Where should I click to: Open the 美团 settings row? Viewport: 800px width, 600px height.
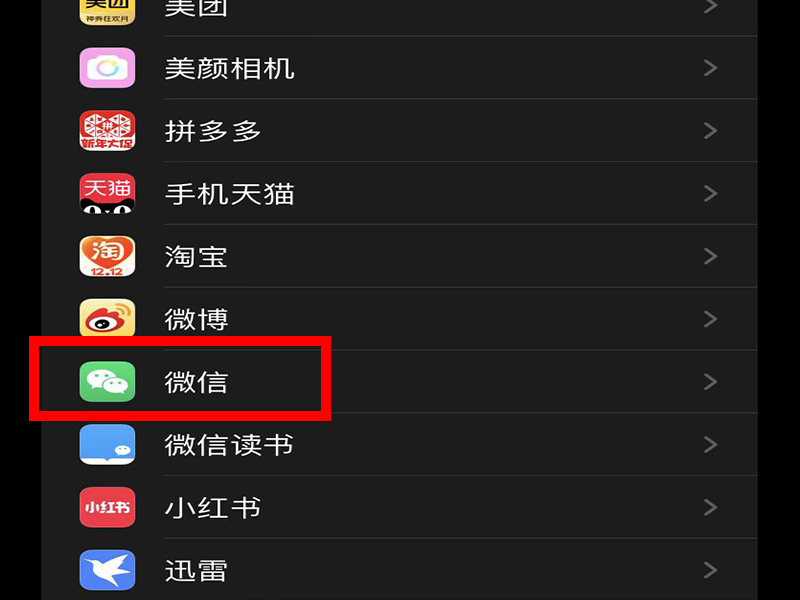click(400, 10)
